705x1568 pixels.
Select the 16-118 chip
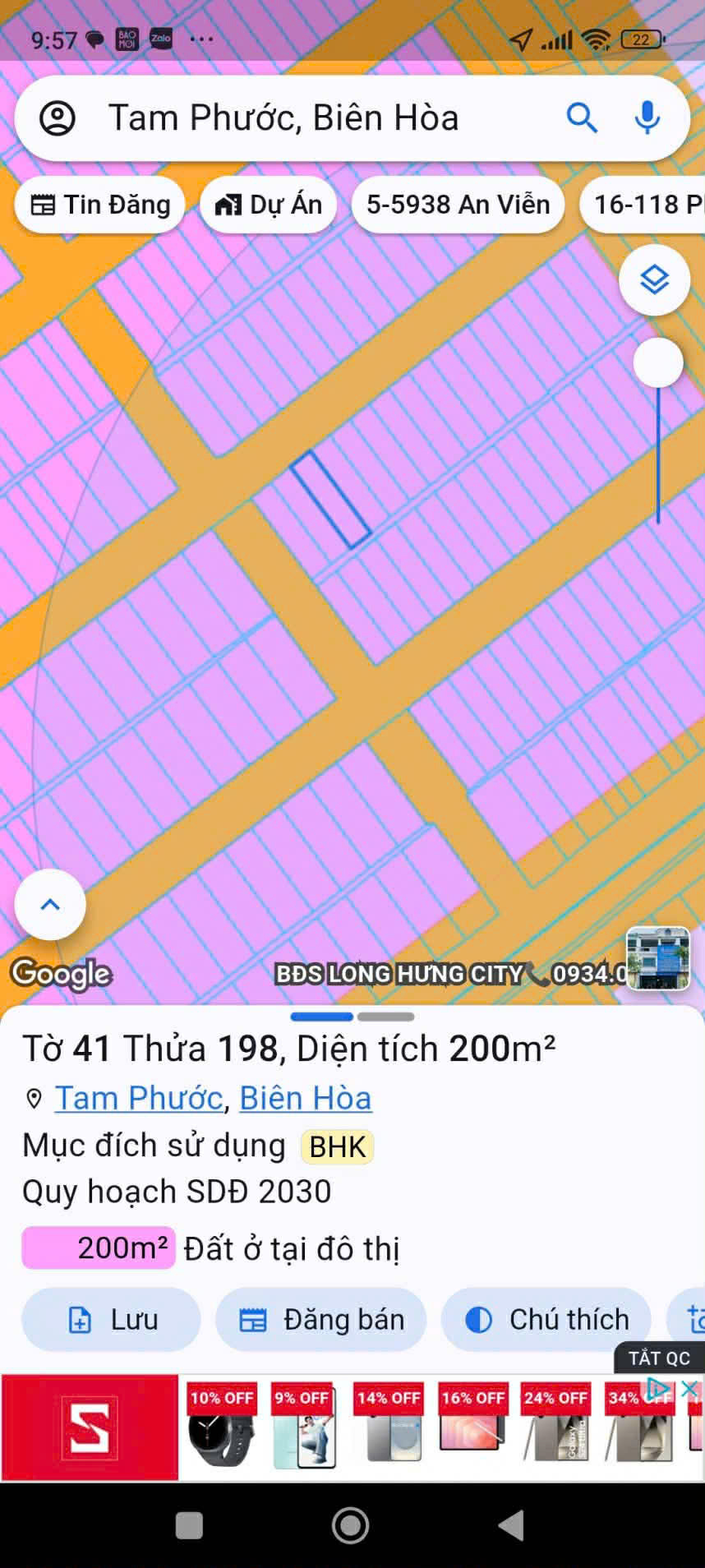click(x=645, y=205)
